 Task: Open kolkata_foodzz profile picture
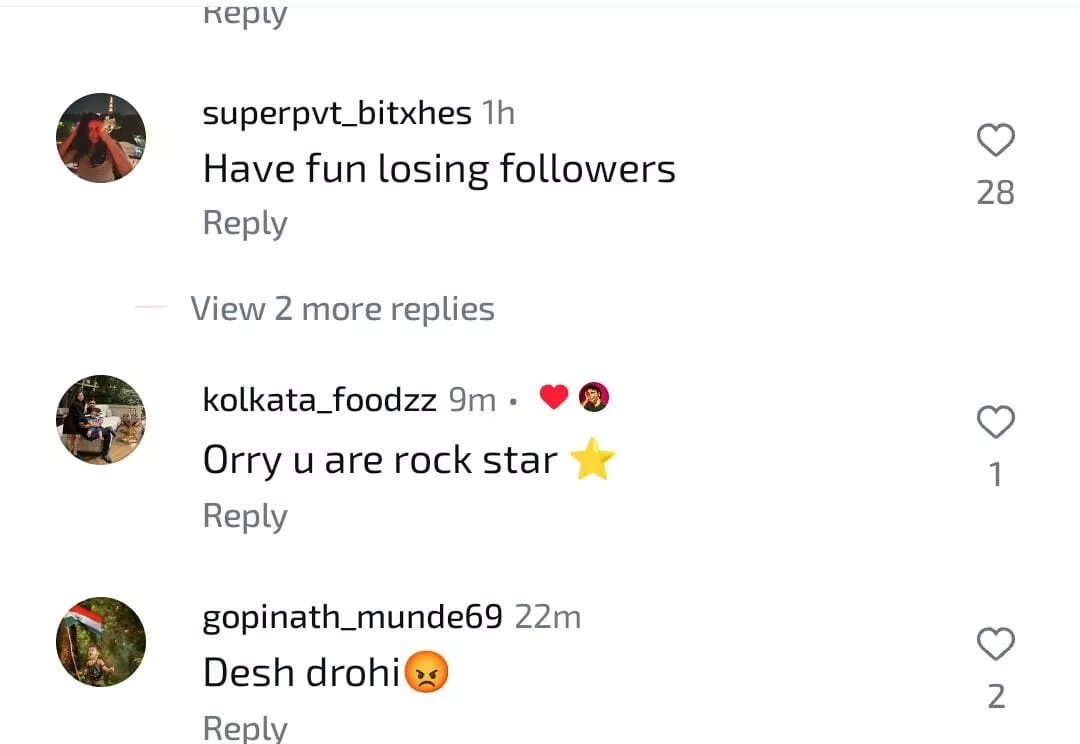[x=101, y=420]
